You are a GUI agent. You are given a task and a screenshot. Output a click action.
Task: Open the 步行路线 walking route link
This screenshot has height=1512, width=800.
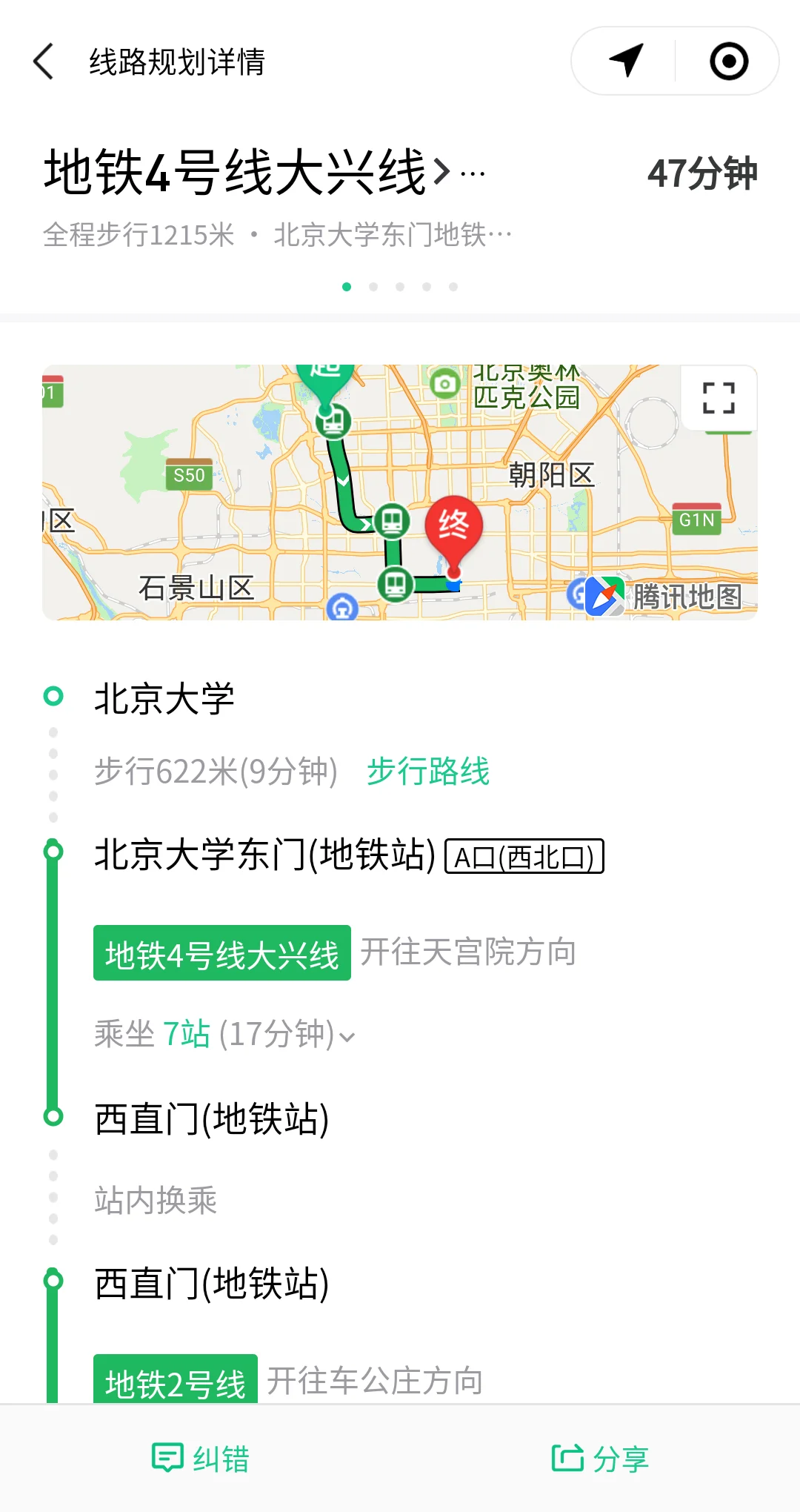(428, 771)
